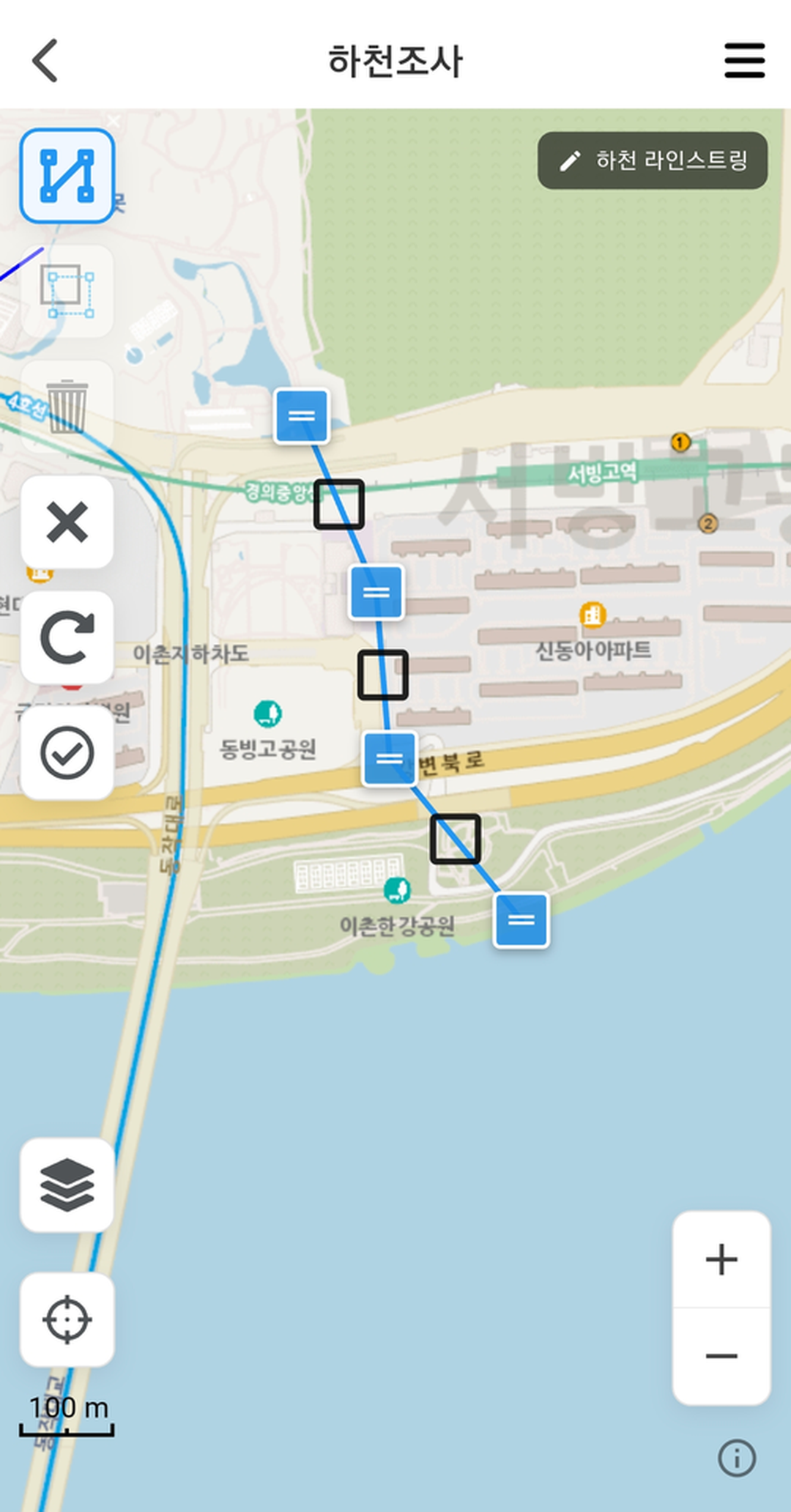The height and width of the screenshot is (1512, 791).
Task: Go back from 하천조사 screen
Action: coord(45,61)
